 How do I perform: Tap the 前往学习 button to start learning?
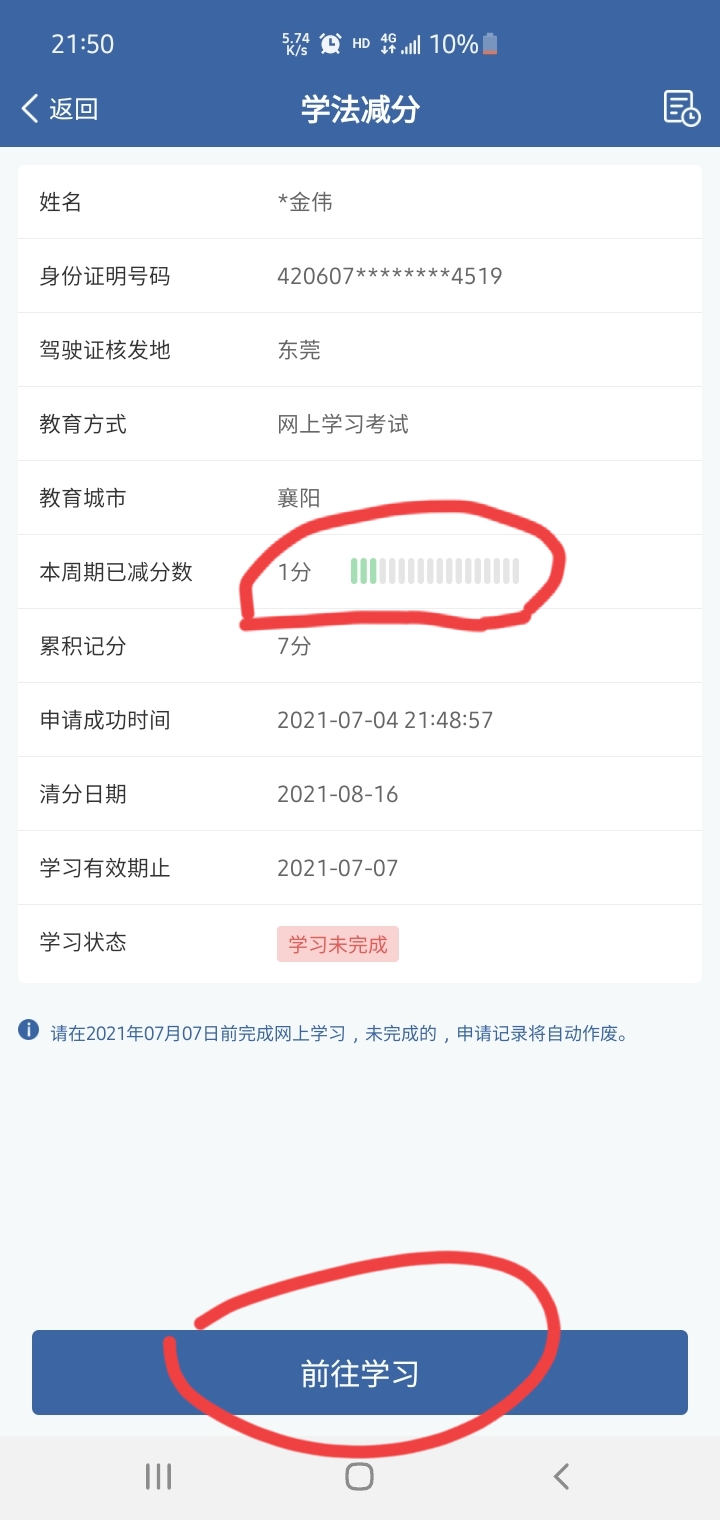click(360, 1373)
